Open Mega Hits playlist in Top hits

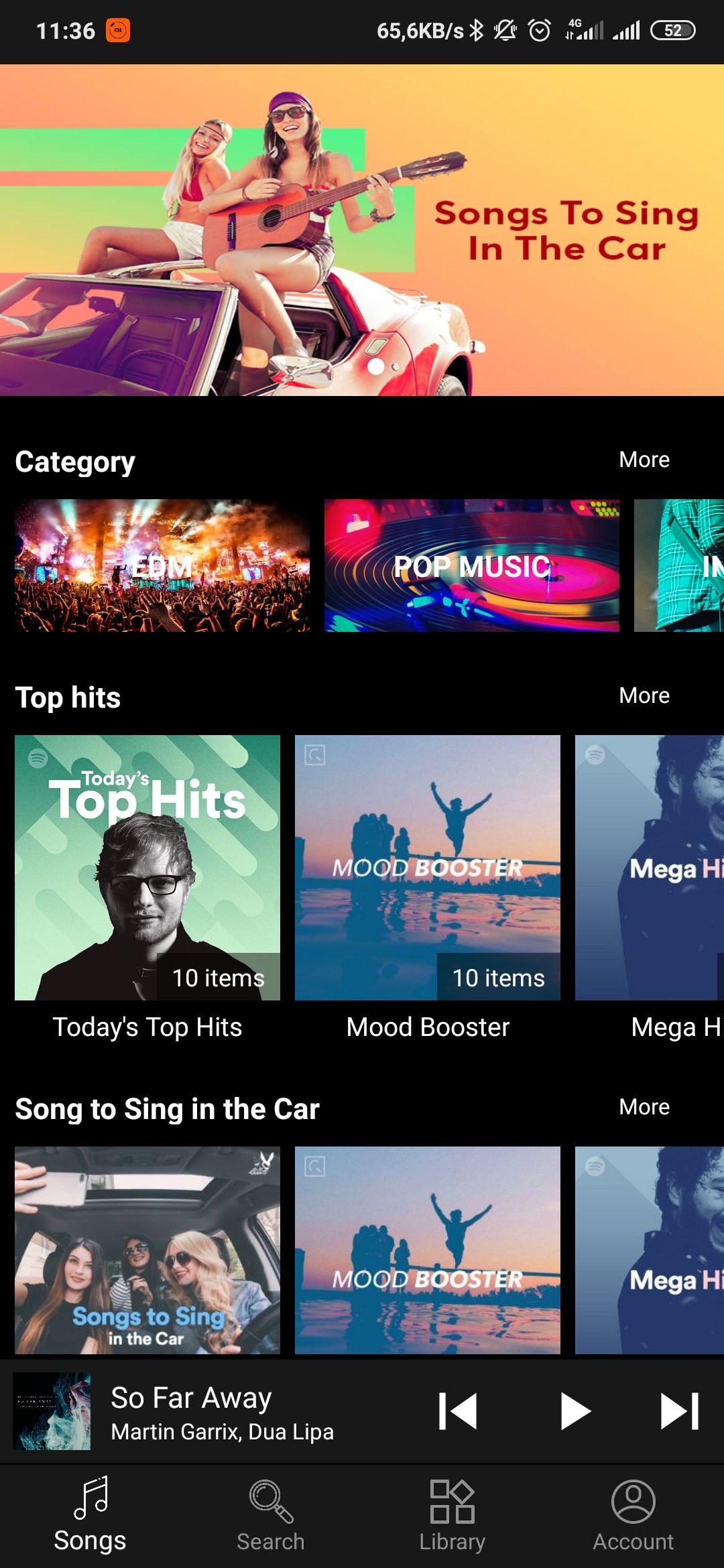tap(649, 867)
